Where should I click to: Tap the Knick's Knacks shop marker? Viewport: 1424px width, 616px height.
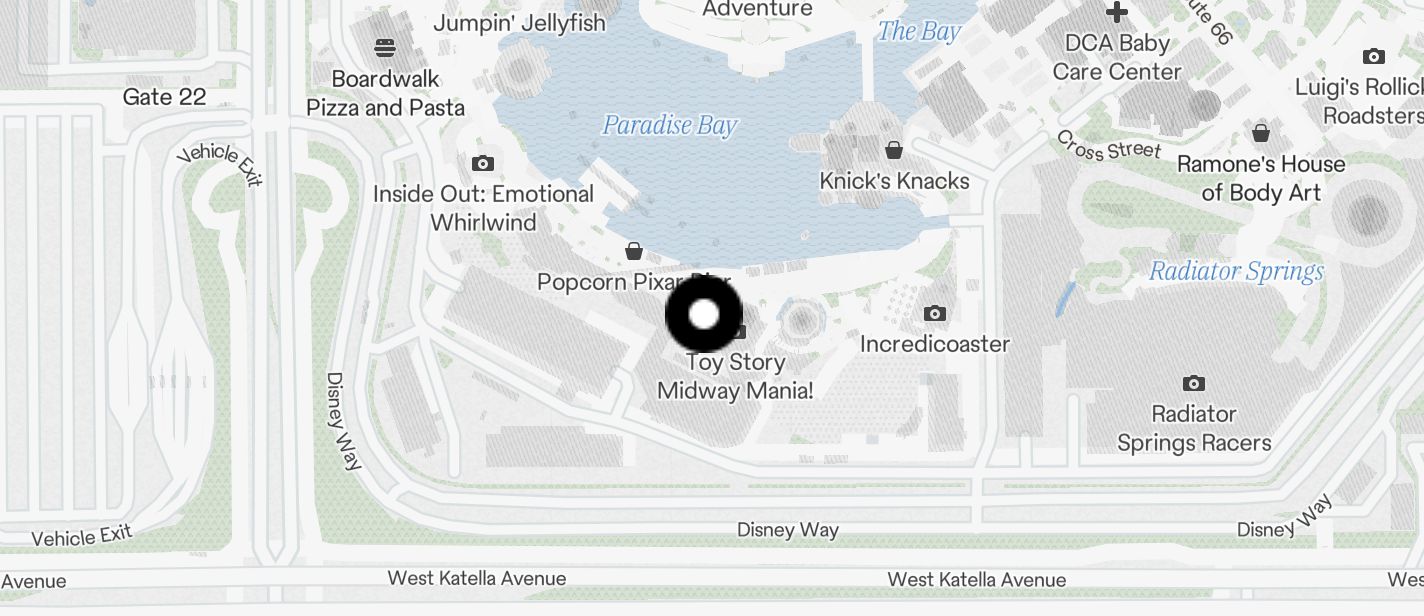click(894, 150)
